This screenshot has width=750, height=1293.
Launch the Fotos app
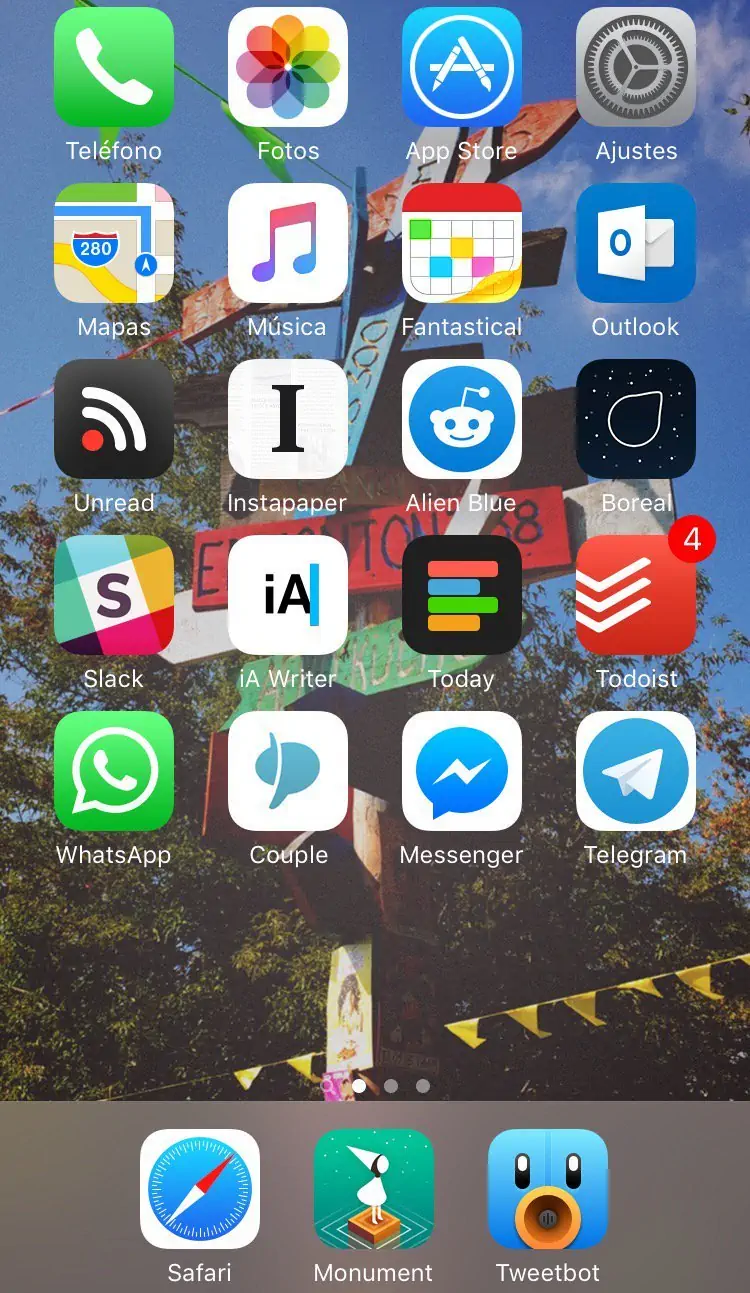coord(288,67)
